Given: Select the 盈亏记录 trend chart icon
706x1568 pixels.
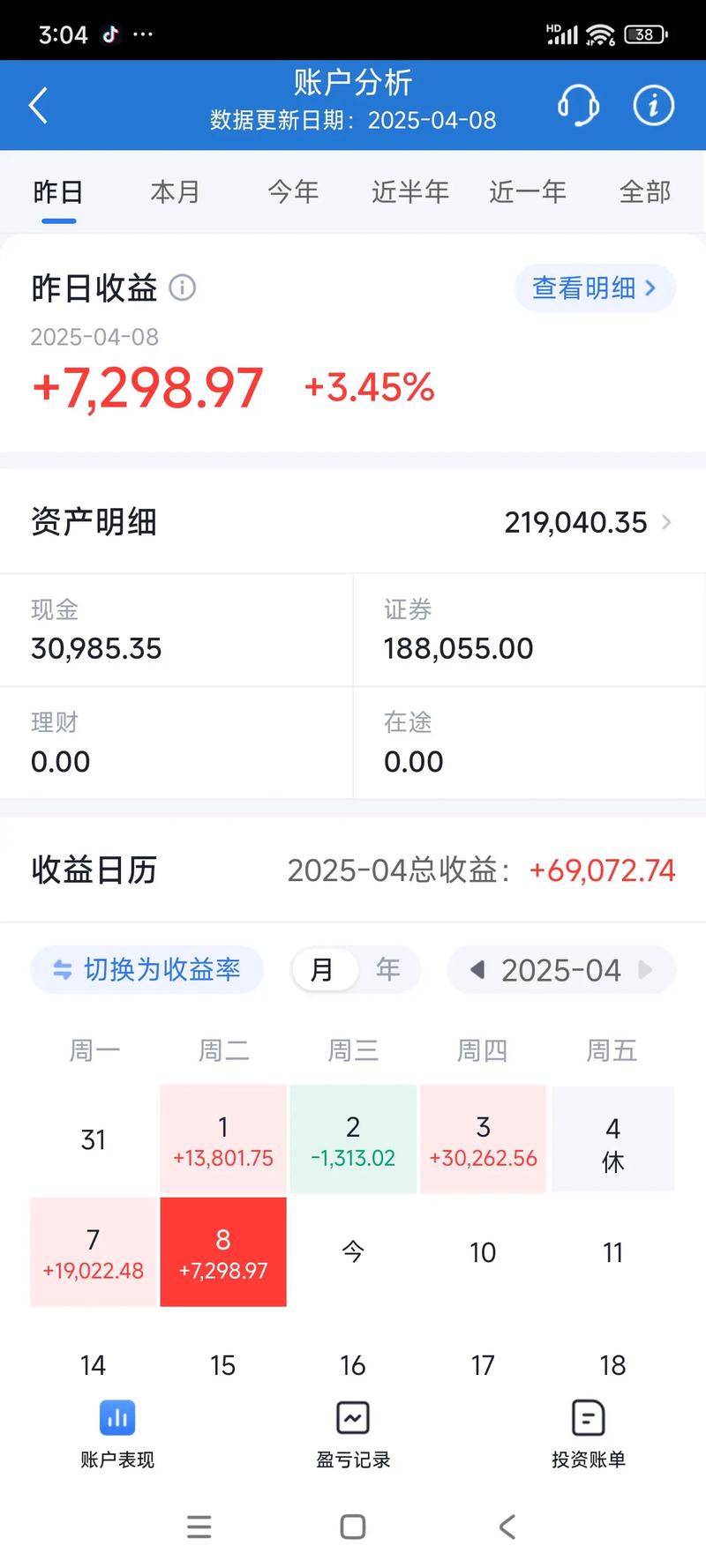Looking at the screenshot, I should tap(352, 1418).
